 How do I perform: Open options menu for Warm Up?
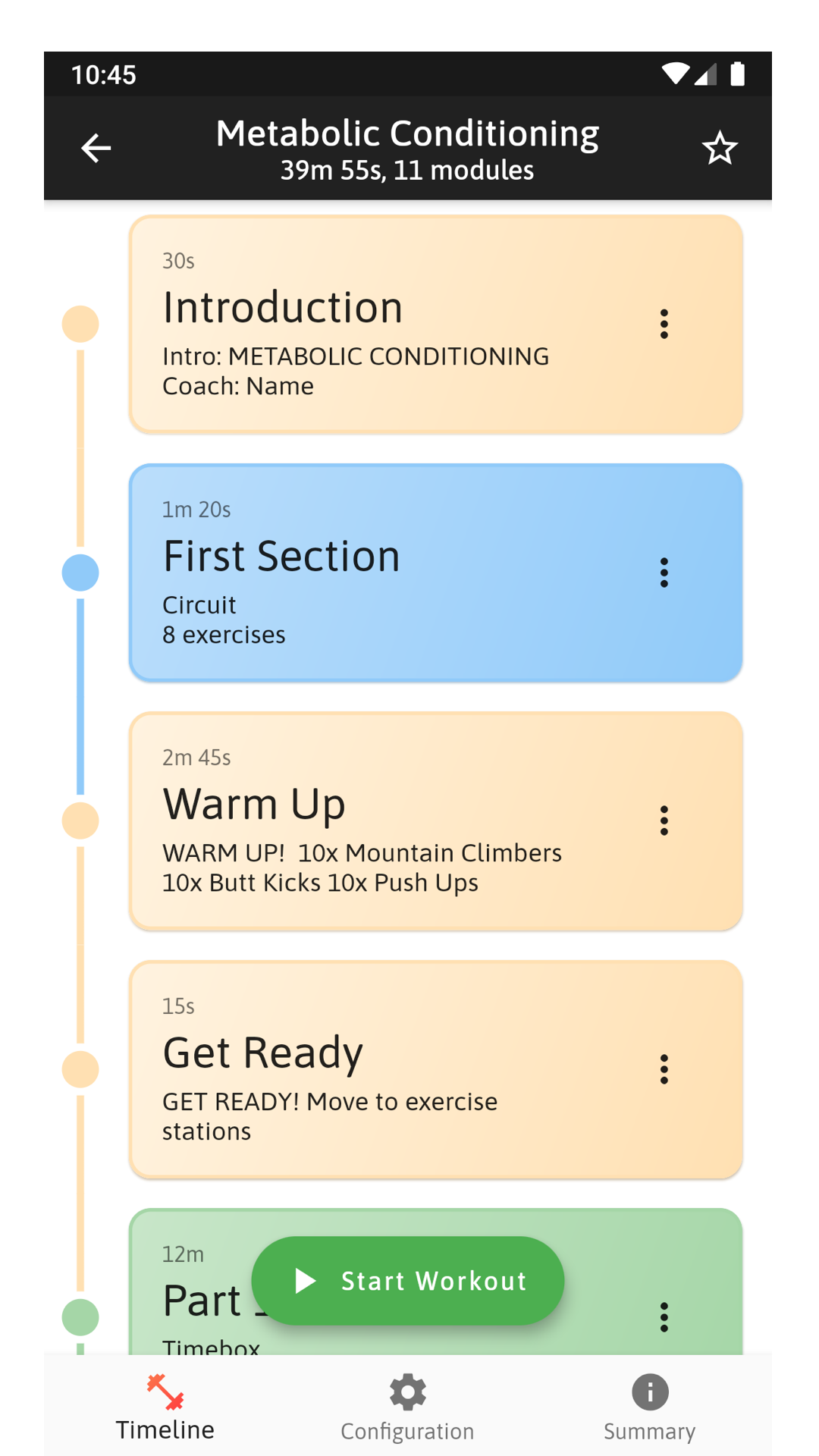click(664, 821)
